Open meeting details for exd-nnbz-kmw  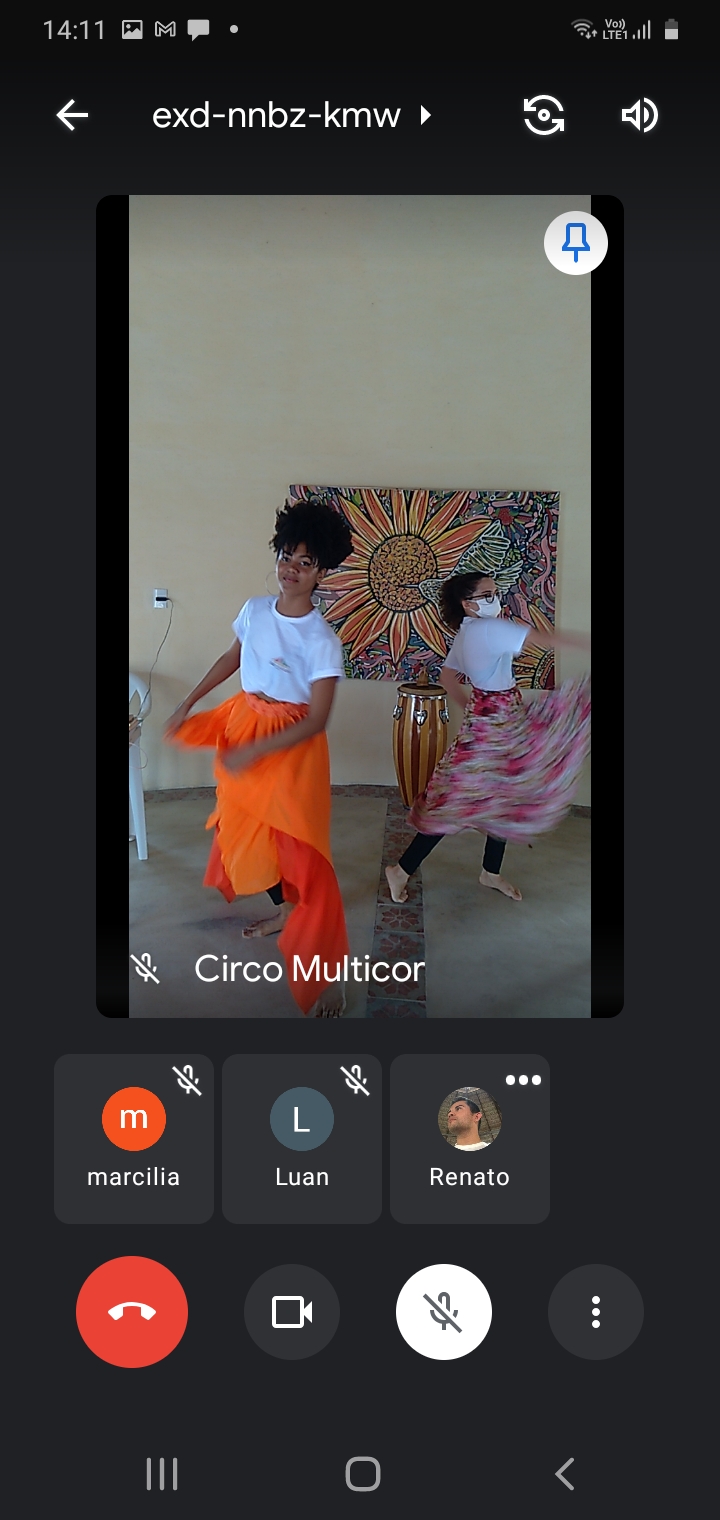pos(290,116)
